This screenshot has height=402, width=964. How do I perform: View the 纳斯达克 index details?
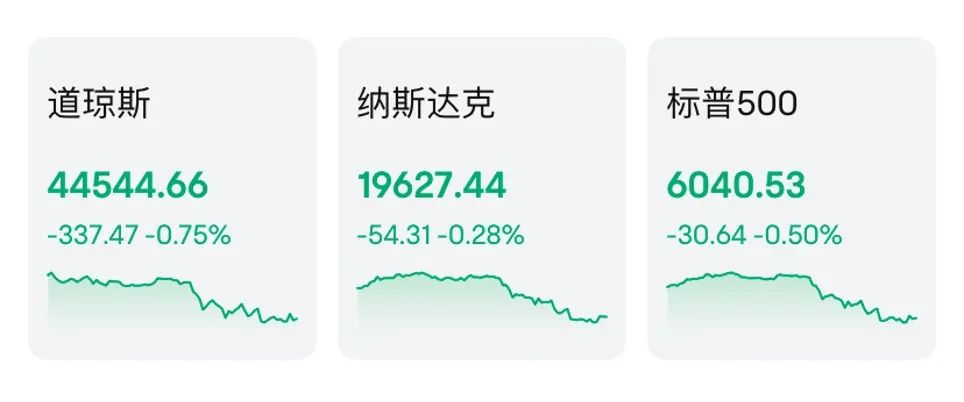(x=481, y=198)
